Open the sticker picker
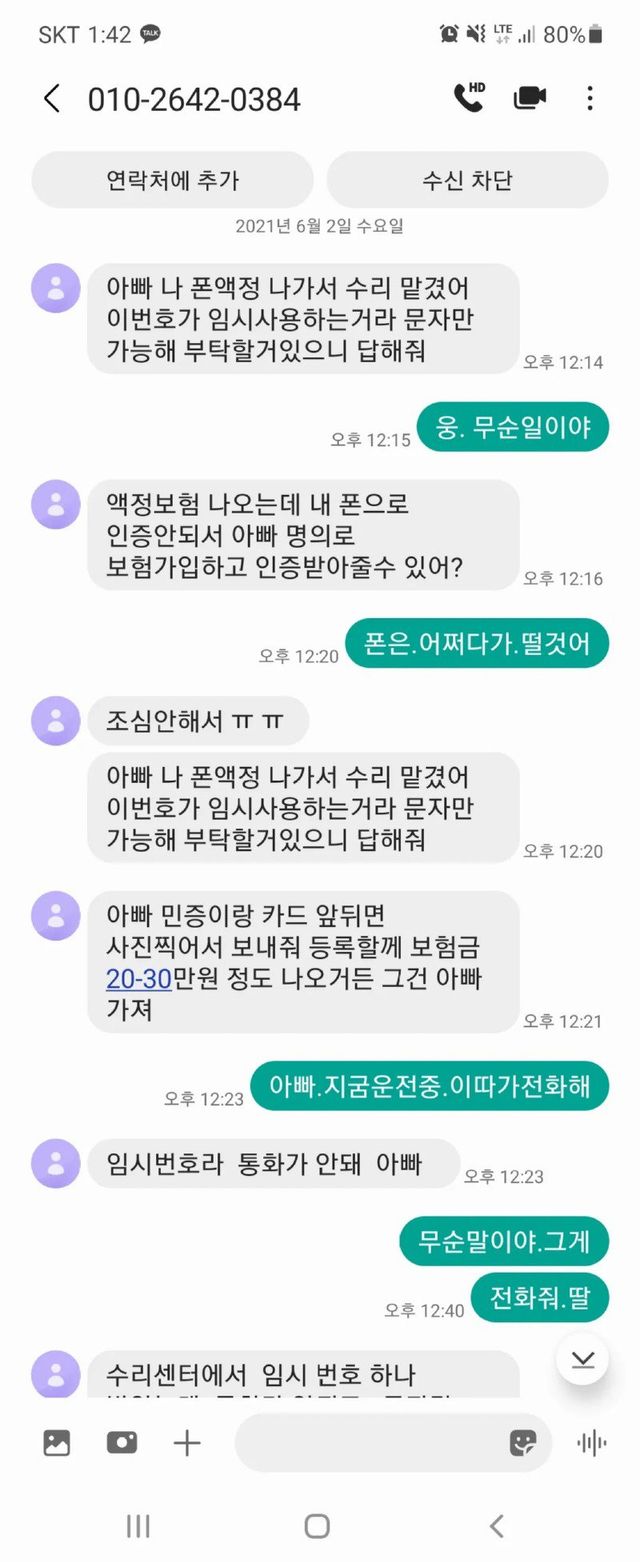Screen dimensions: 640x1562 coord(523,1442)
